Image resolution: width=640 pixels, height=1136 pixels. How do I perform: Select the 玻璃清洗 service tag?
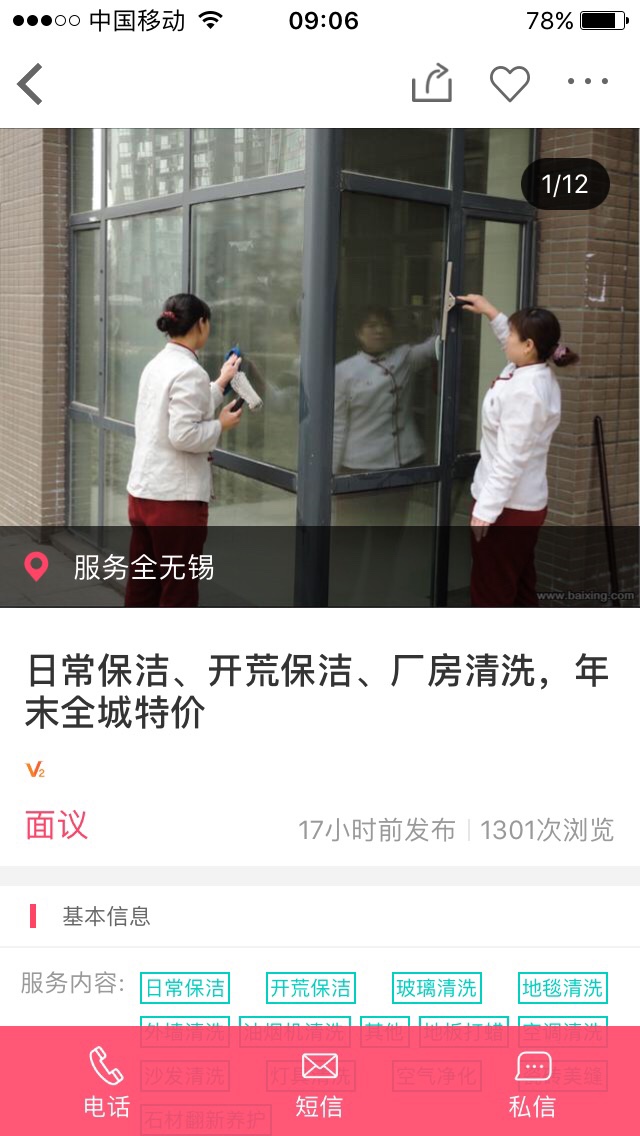click(x=436, y=988)
